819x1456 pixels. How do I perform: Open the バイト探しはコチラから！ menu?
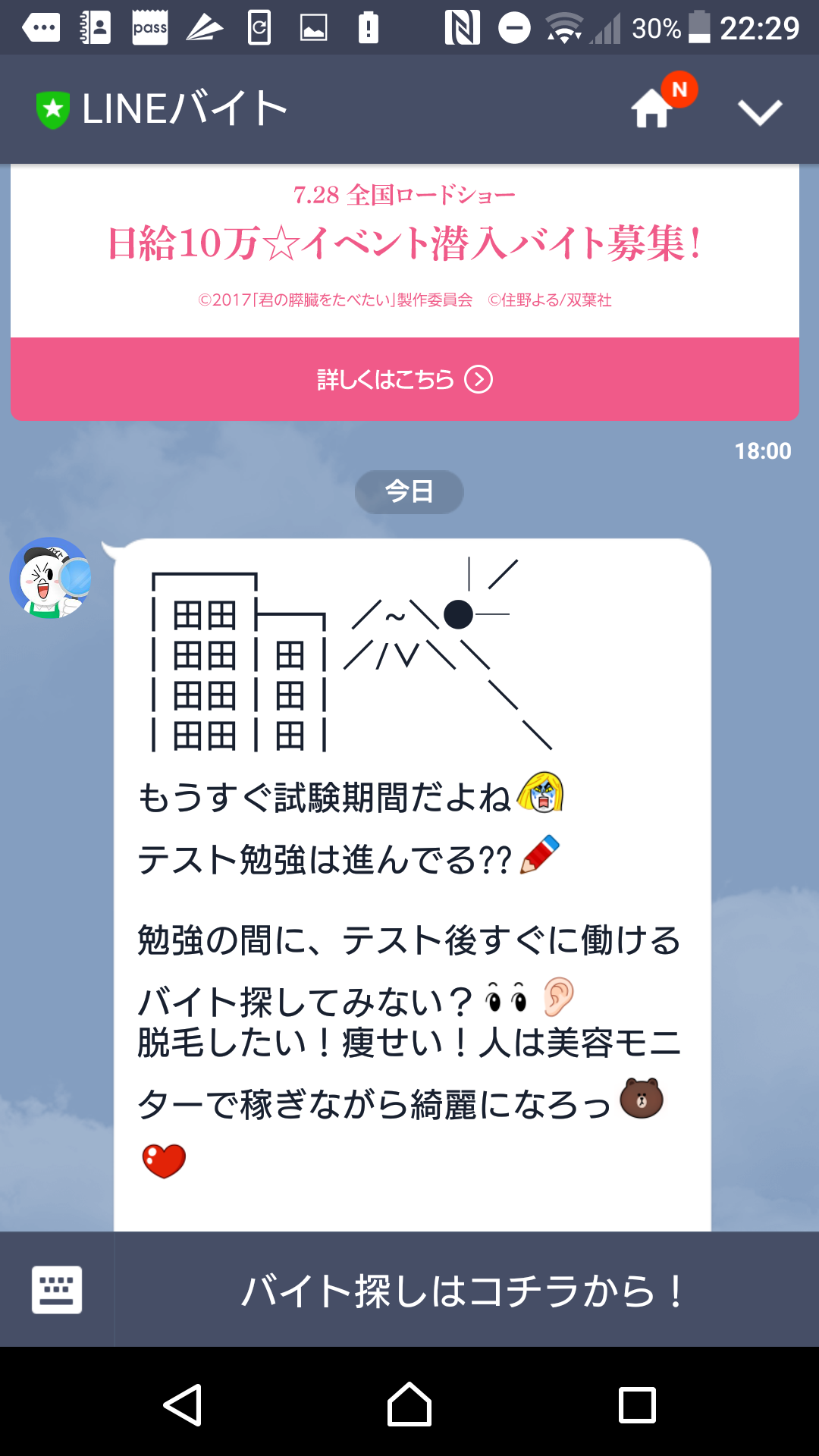pos(464,1291)
